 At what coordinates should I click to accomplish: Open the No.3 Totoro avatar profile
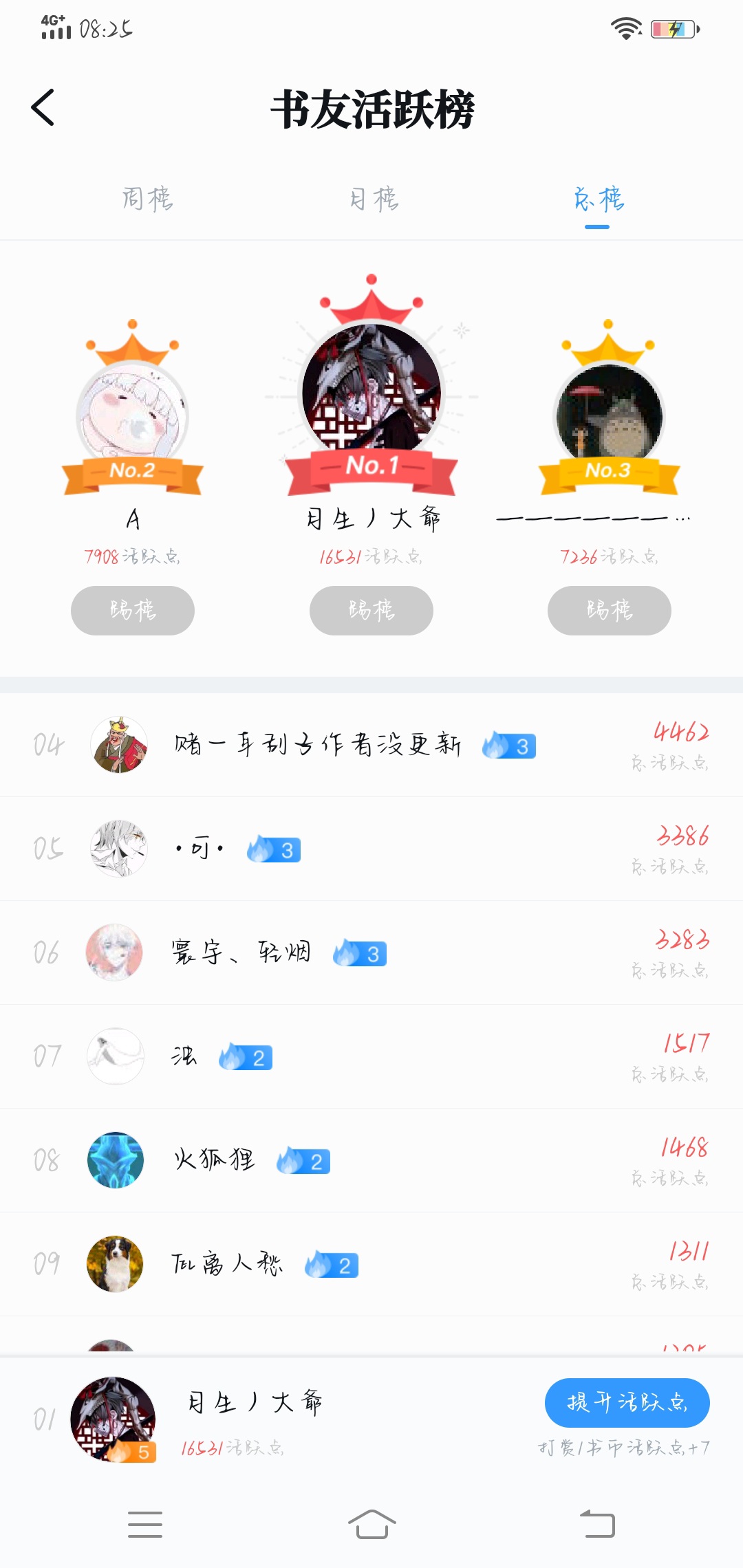pyautogui.click(x=609, y=414)
